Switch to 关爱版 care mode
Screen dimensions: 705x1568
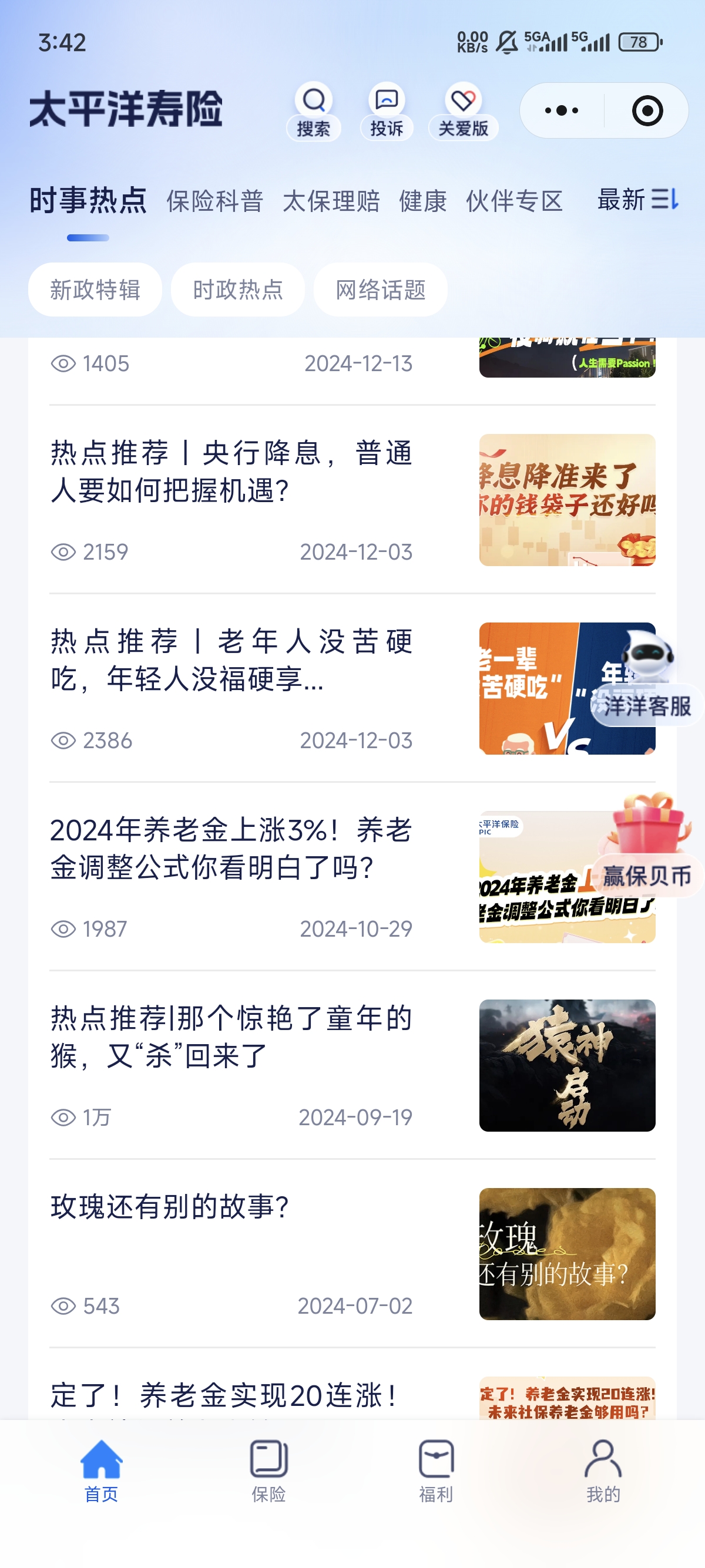pyautogui.click(x=464, y=111)
